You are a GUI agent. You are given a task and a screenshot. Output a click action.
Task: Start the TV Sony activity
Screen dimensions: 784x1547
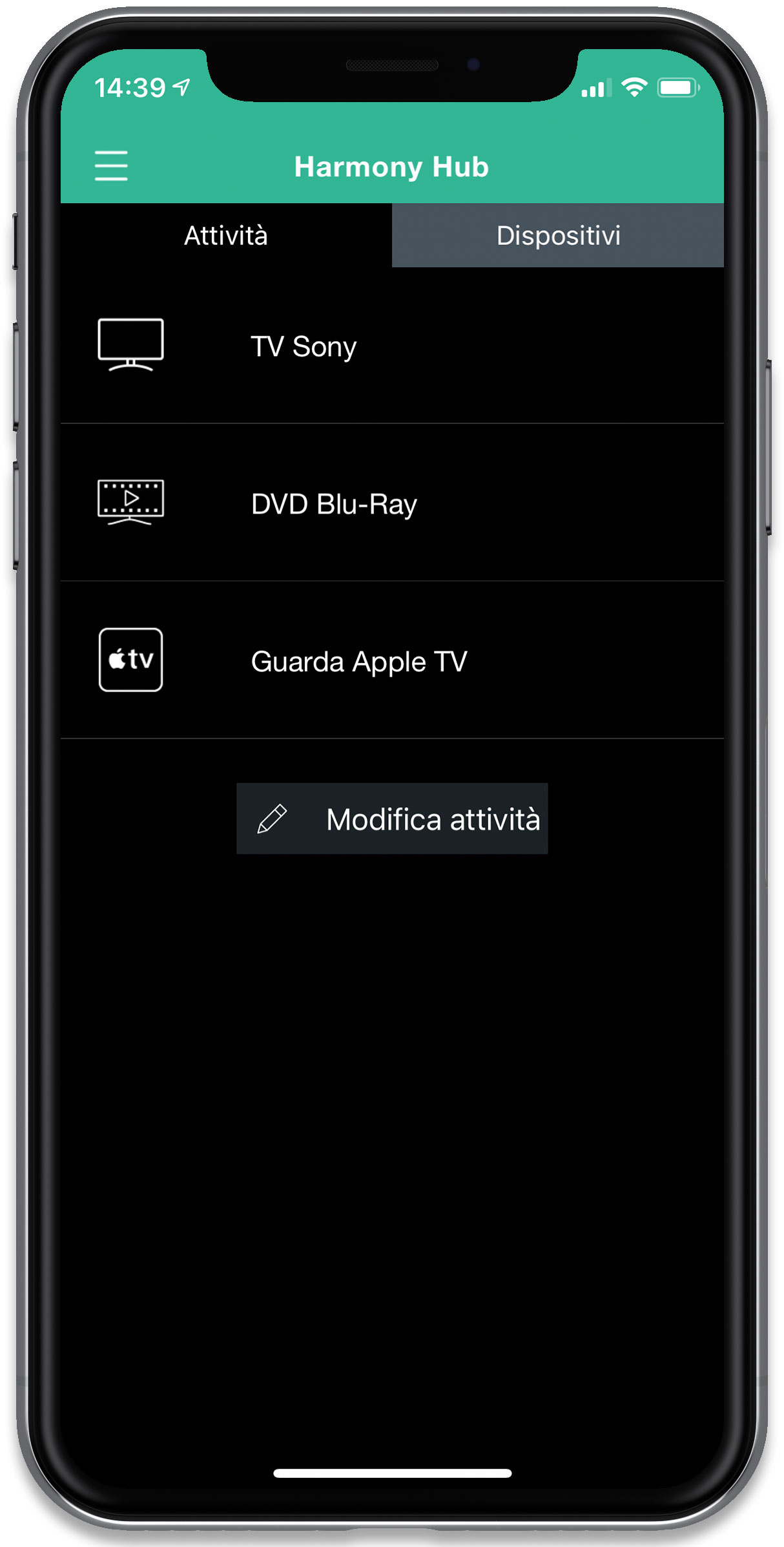click(392, 346)
